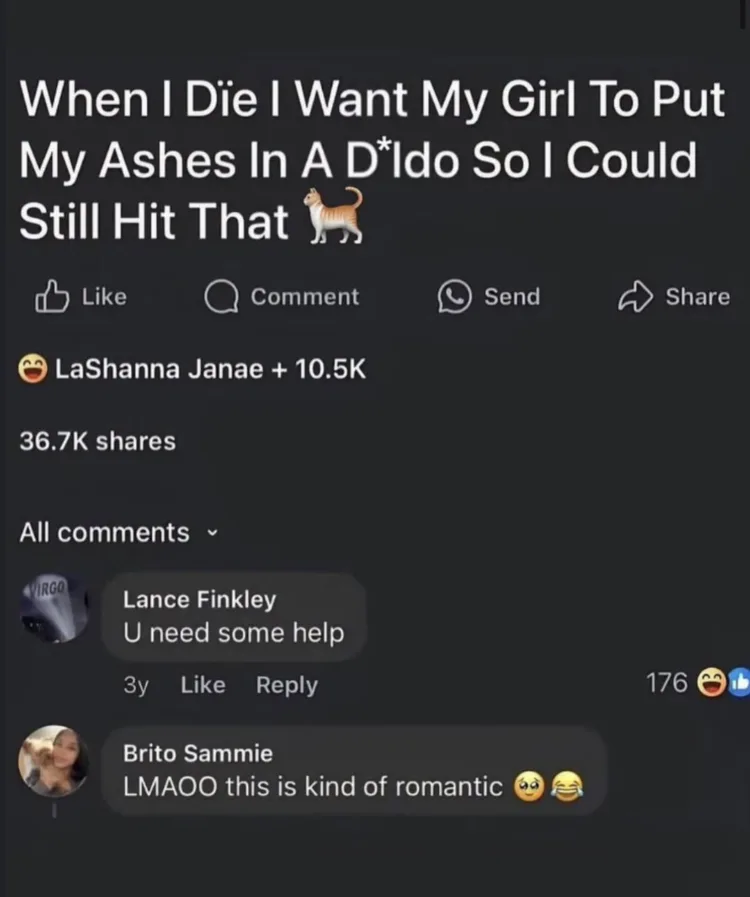750x897 pixels.
Task: Open Lance Finkley's profile picture
Action: [53, 608]
